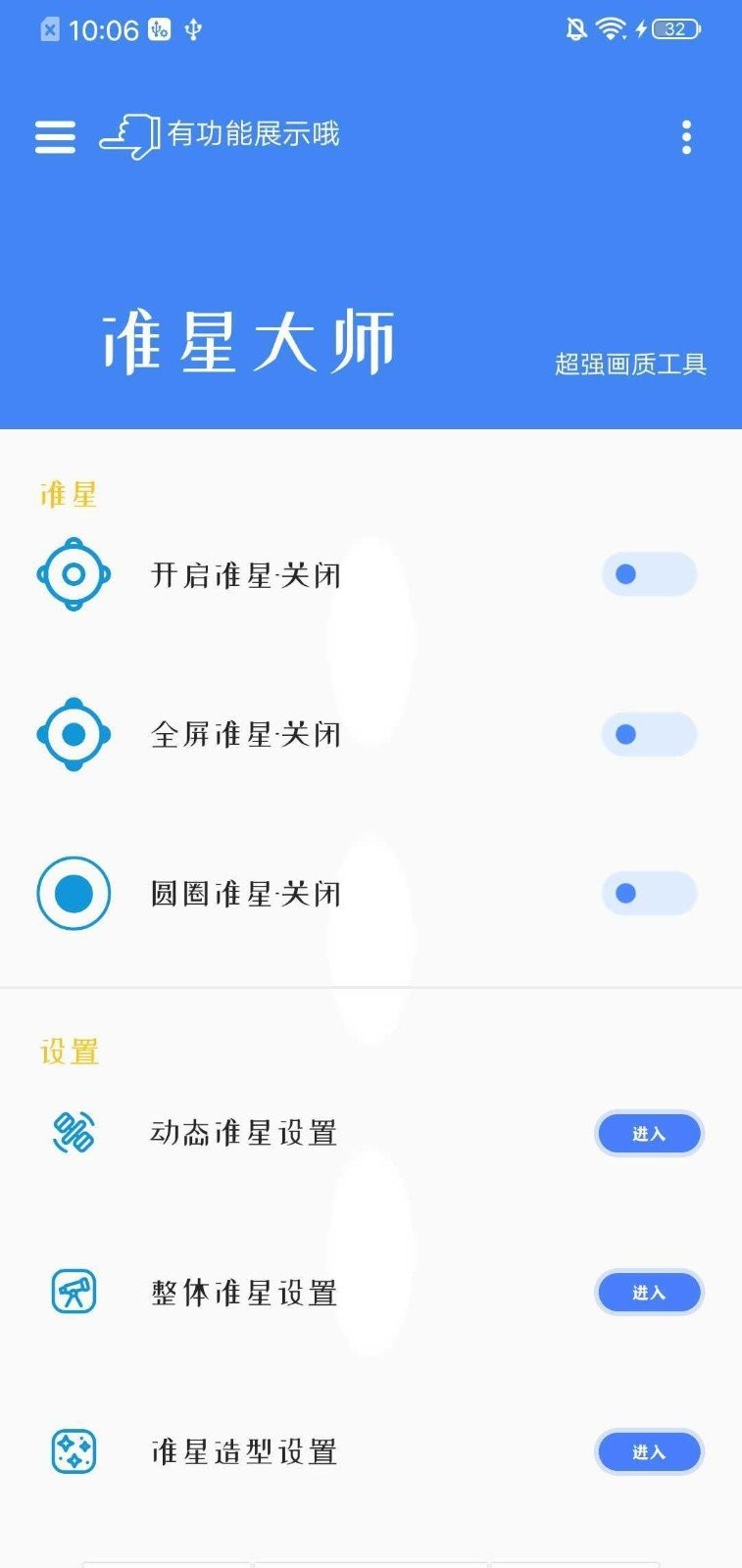This screenshot has width=742, height=1568.
Task: Open the three-dot overflow menu
Action: tap(685, 137)
